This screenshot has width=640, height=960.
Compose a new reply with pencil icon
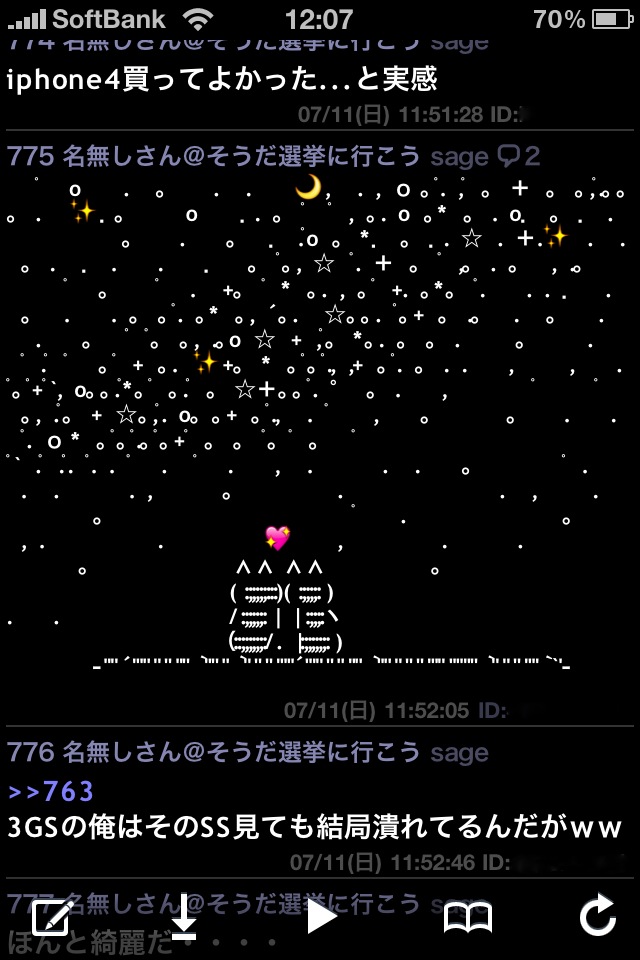(x=52, y=917)
